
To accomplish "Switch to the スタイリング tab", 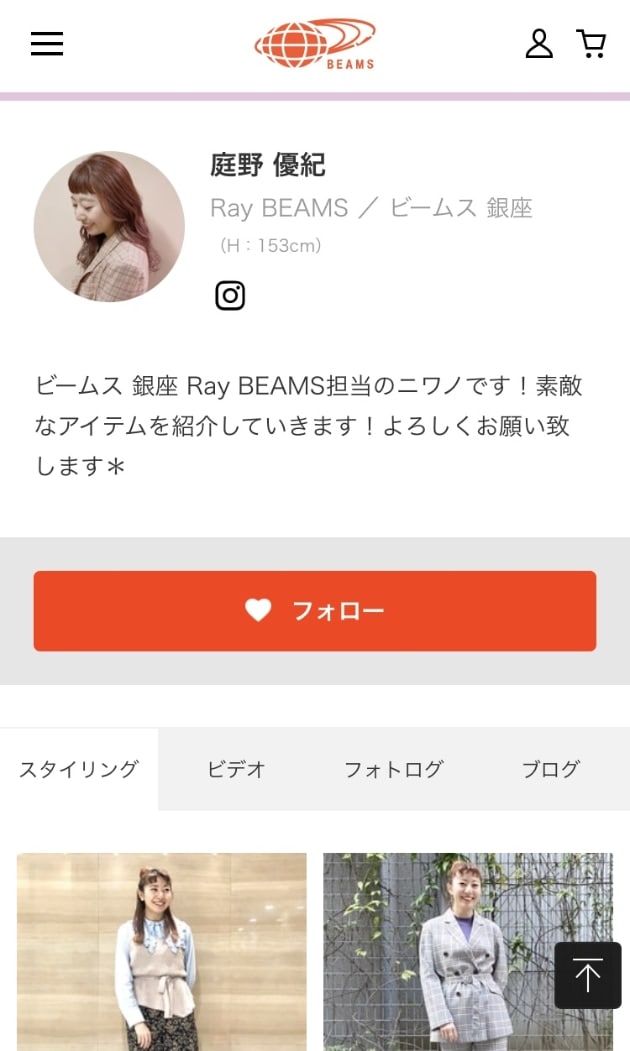I will point(79,769).
